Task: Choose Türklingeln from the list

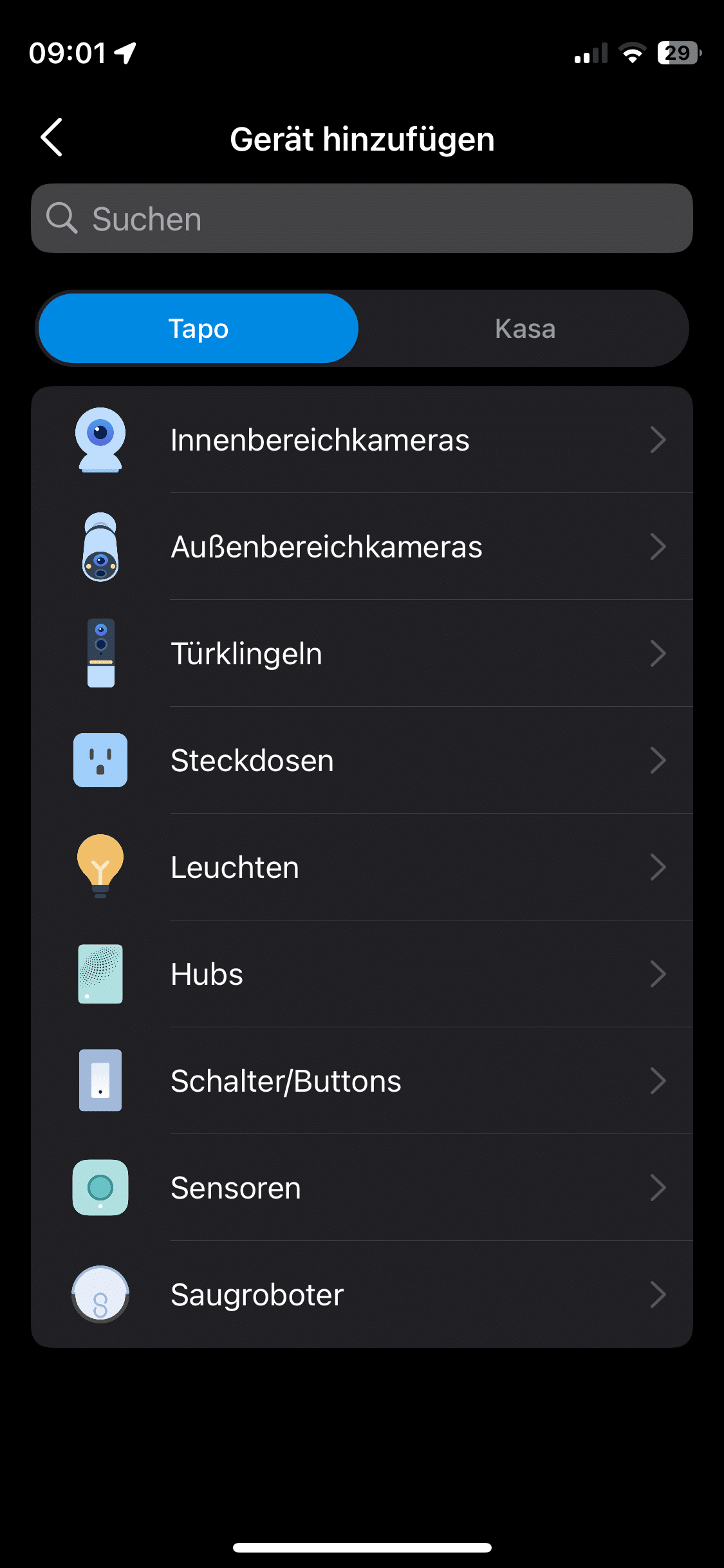Action: coord(362,654)
